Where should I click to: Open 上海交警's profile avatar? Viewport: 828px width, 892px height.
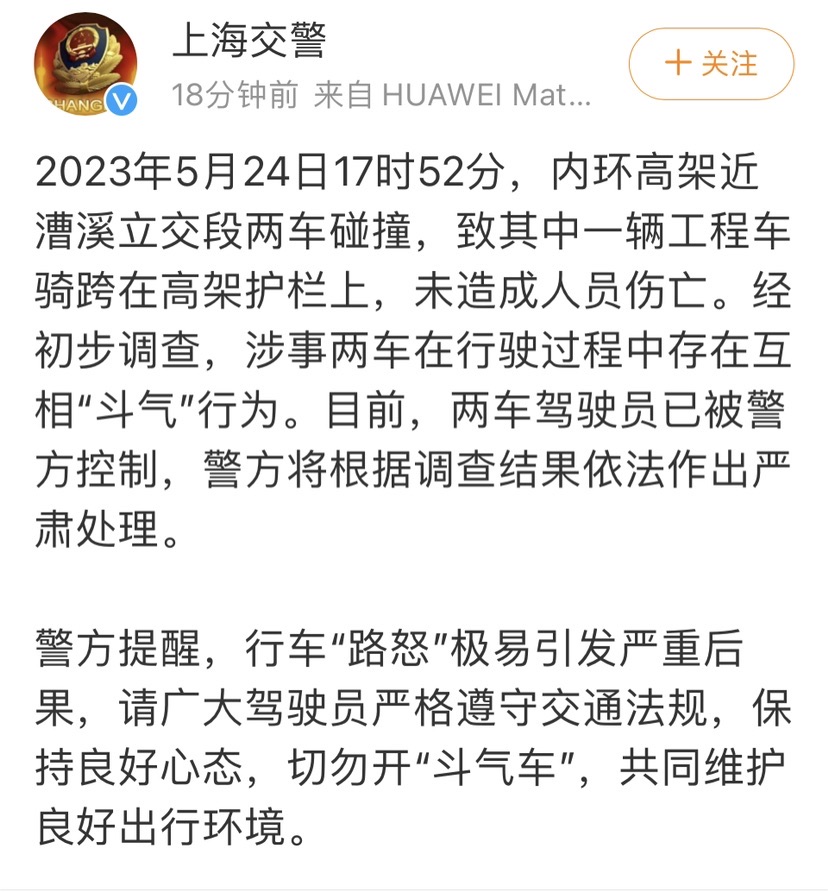(84, 64)
